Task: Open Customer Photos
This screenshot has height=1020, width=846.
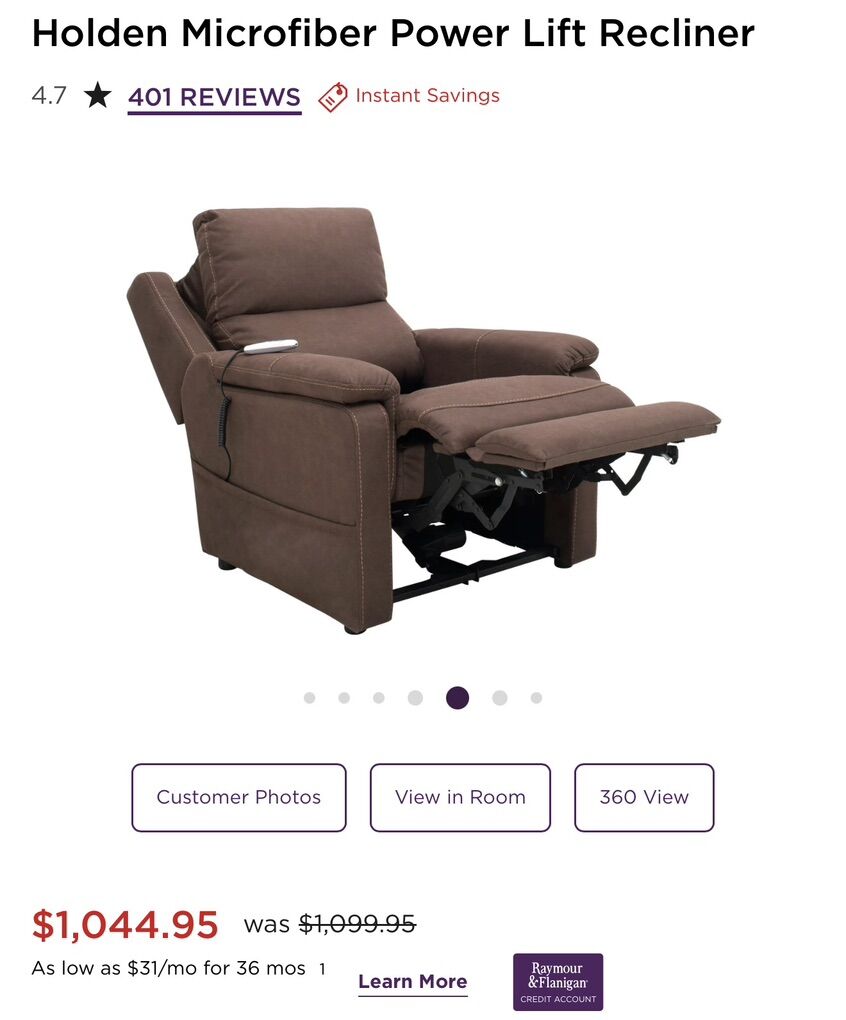Action: [238, 797]
